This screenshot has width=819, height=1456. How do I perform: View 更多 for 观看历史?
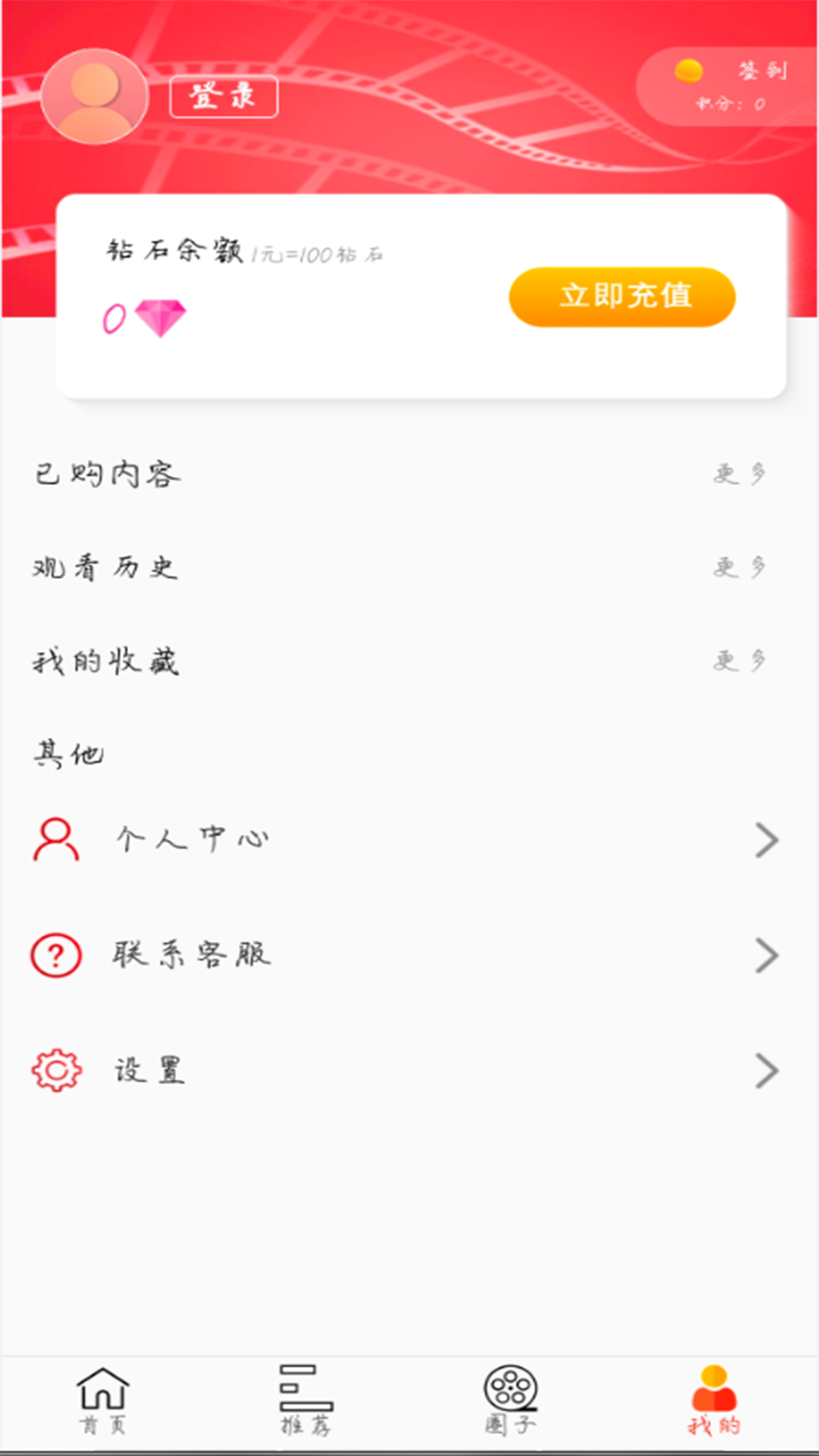(739, 567)
